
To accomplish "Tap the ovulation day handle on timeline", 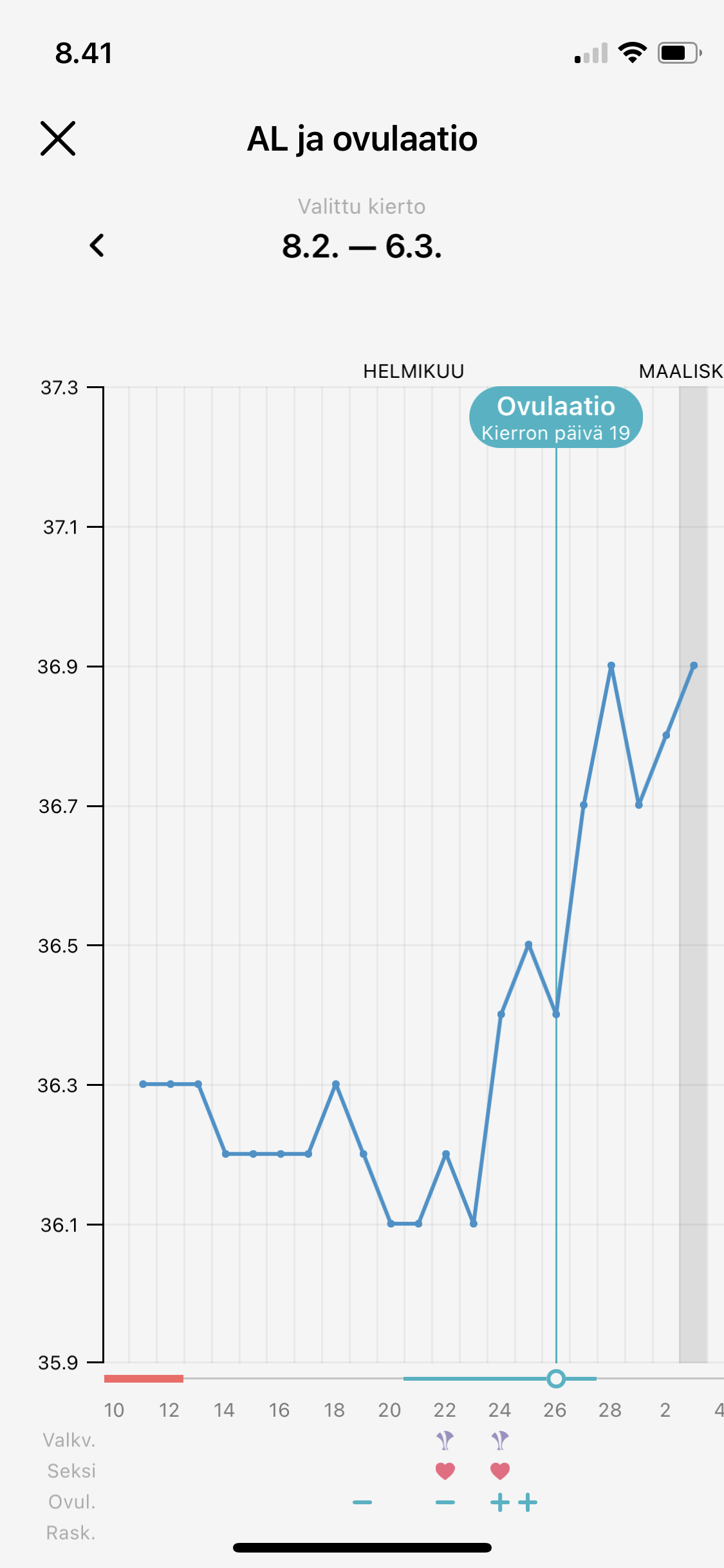I will coord(556,1378).
